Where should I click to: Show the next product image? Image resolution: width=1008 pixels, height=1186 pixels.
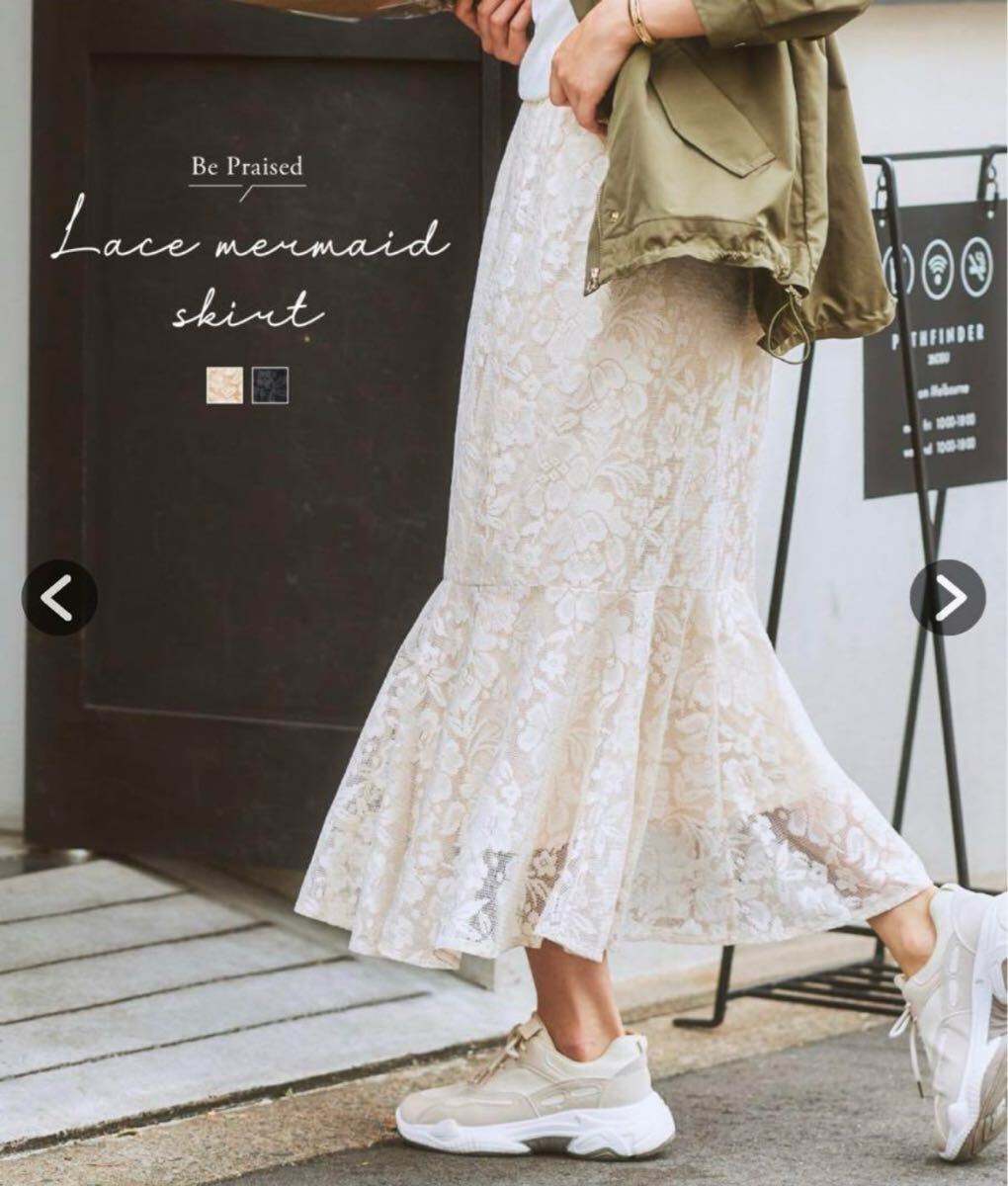click(x=948, y=598)
